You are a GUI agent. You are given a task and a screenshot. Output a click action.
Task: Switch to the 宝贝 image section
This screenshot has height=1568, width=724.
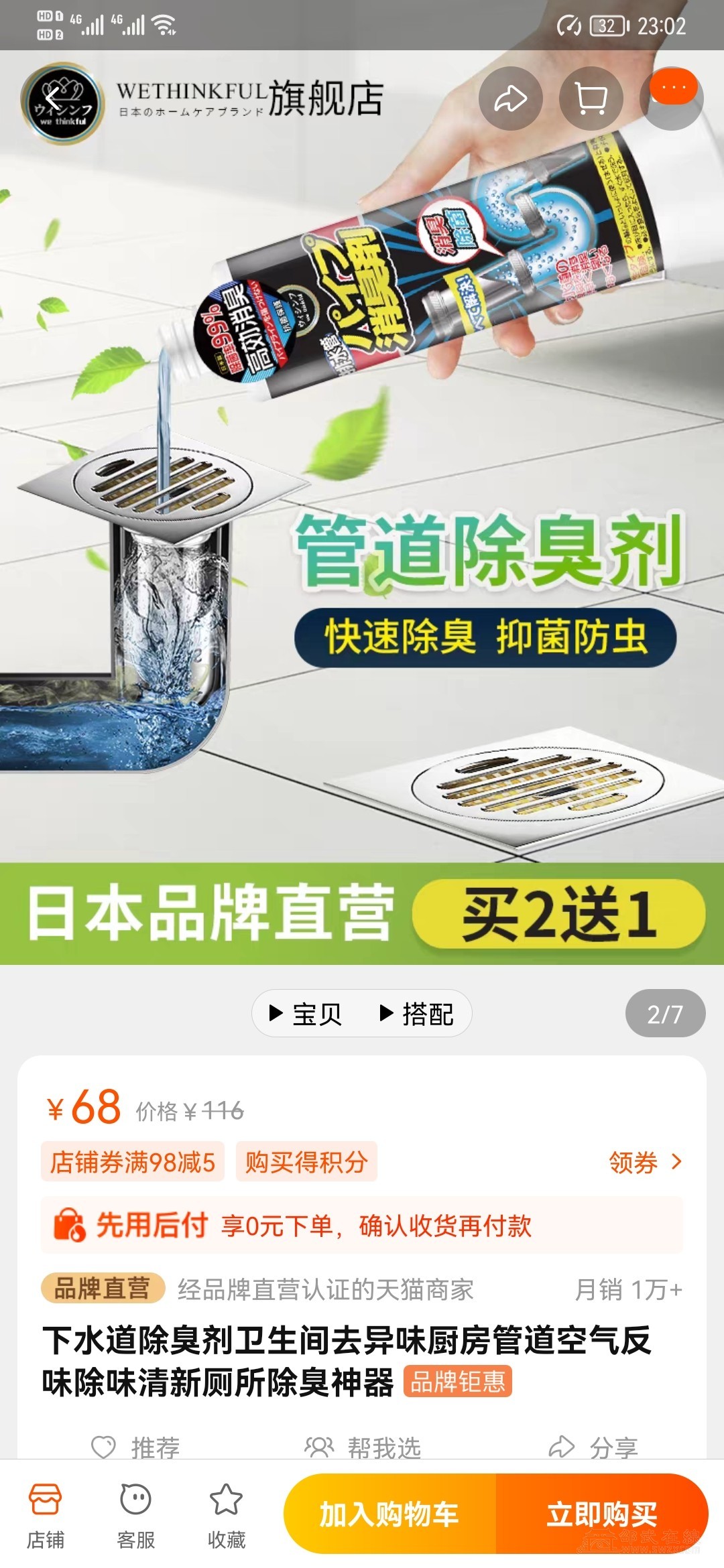pyautogui.click(x=306, y=1013)
